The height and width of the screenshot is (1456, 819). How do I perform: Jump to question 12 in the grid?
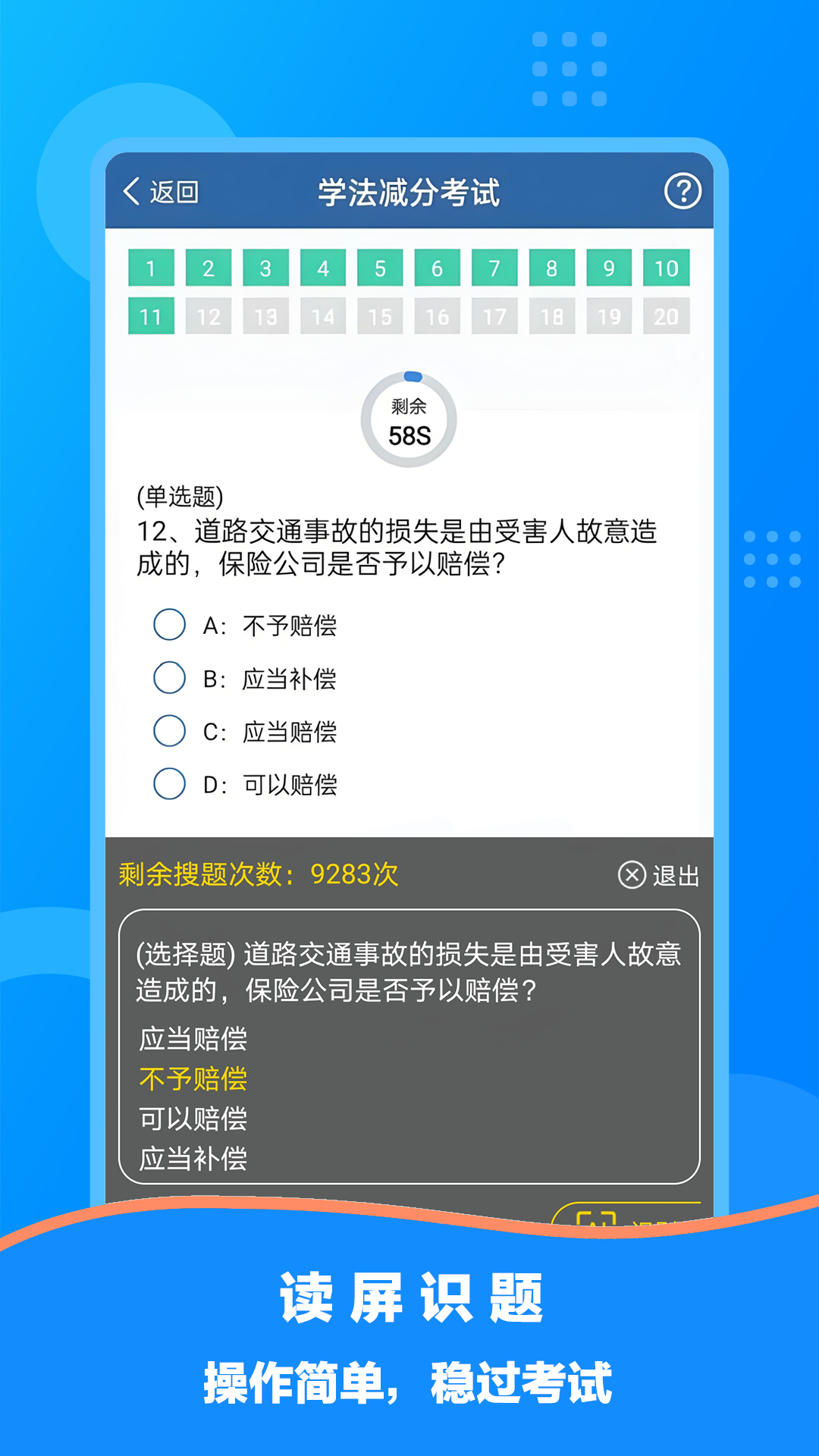(x=209, y=316)
